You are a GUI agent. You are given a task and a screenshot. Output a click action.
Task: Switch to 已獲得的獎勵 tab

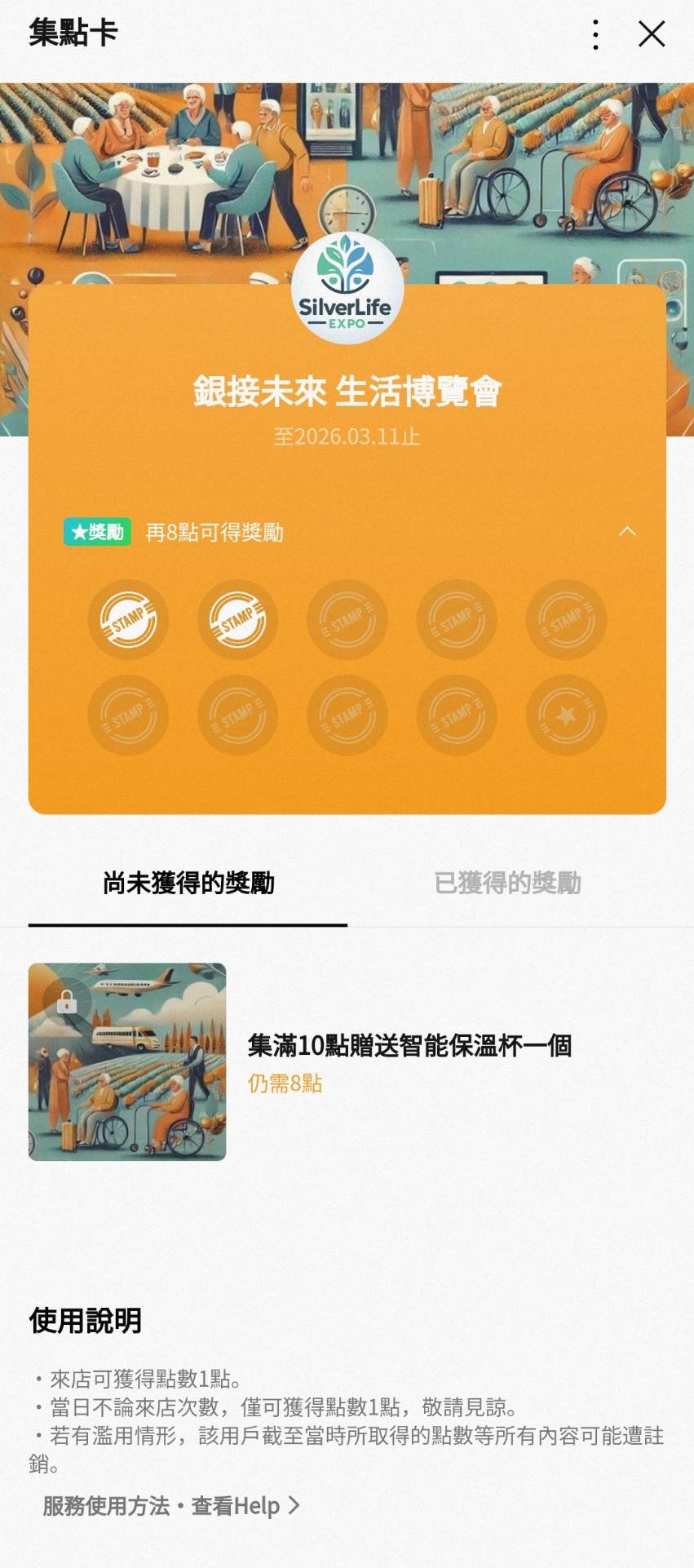tap(506, 883)
